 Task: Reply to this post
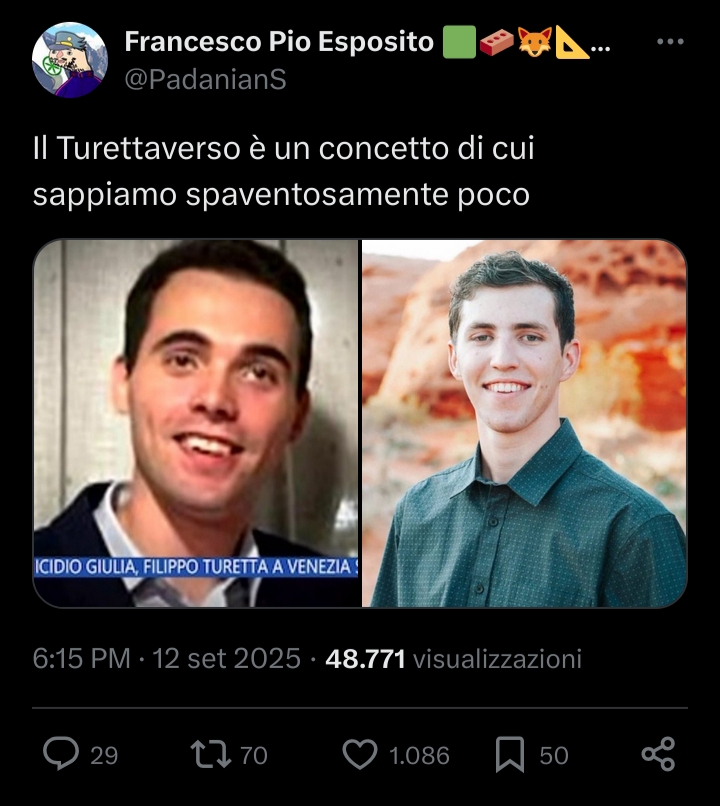click(61, 755)
